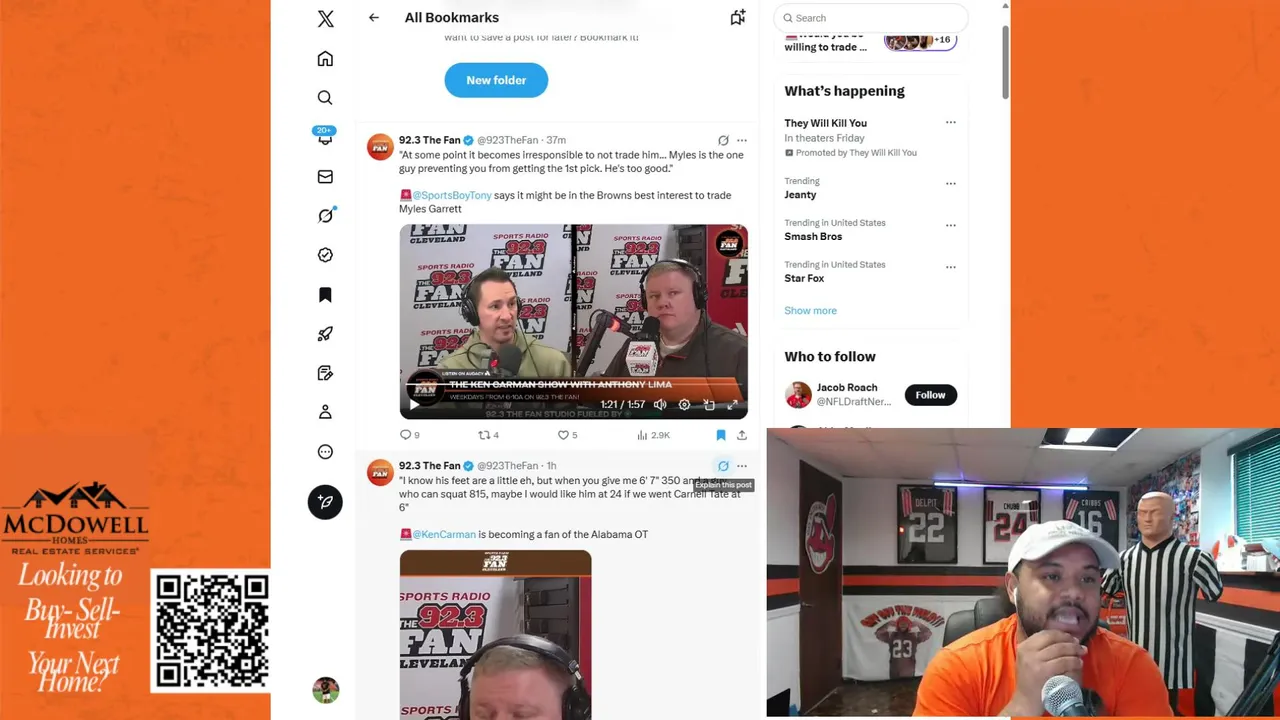Mute the video sound
The image size is (1280, 720).
click(x=660, y=405)
